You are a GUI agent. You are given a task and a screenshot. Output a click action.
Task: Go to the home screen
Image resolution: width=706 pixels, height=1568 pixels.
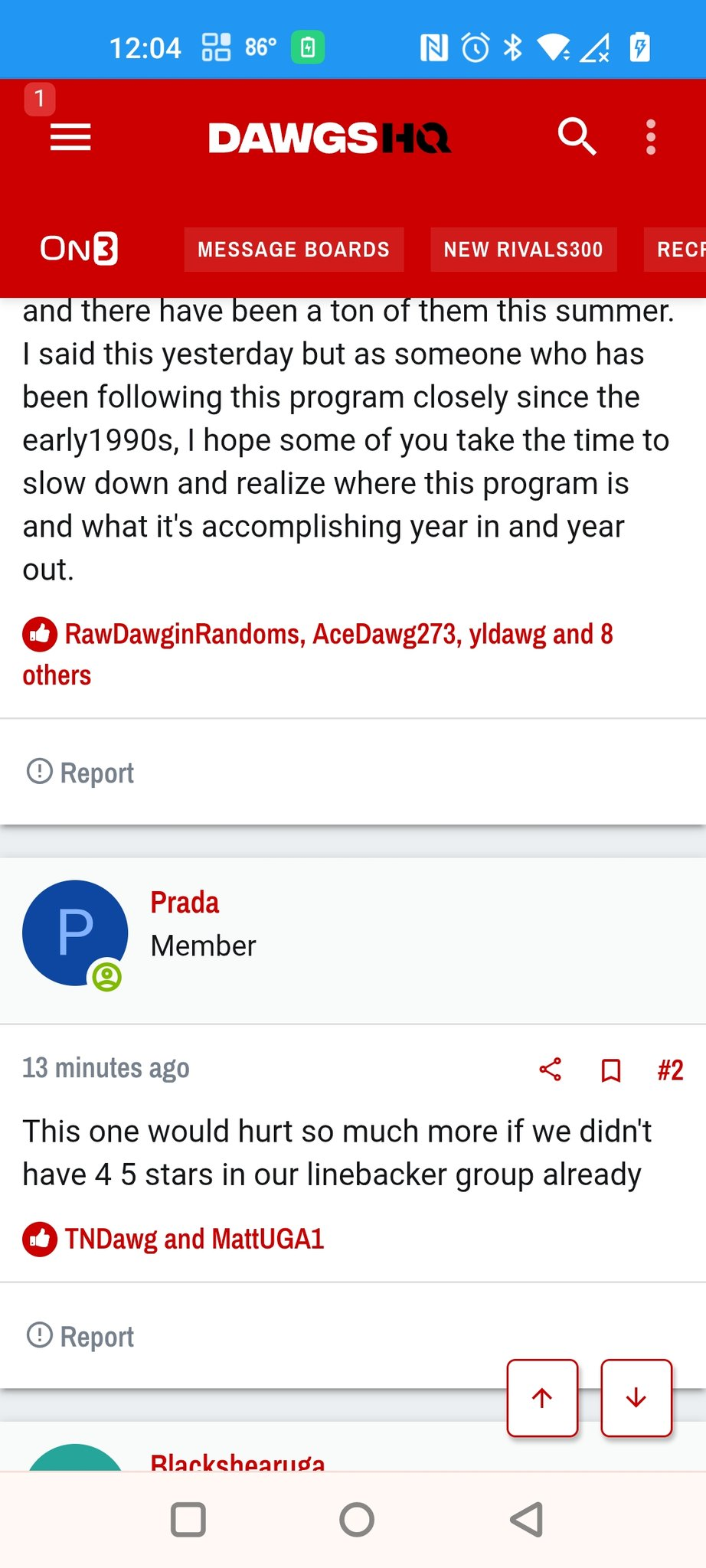click(357, 1520)
